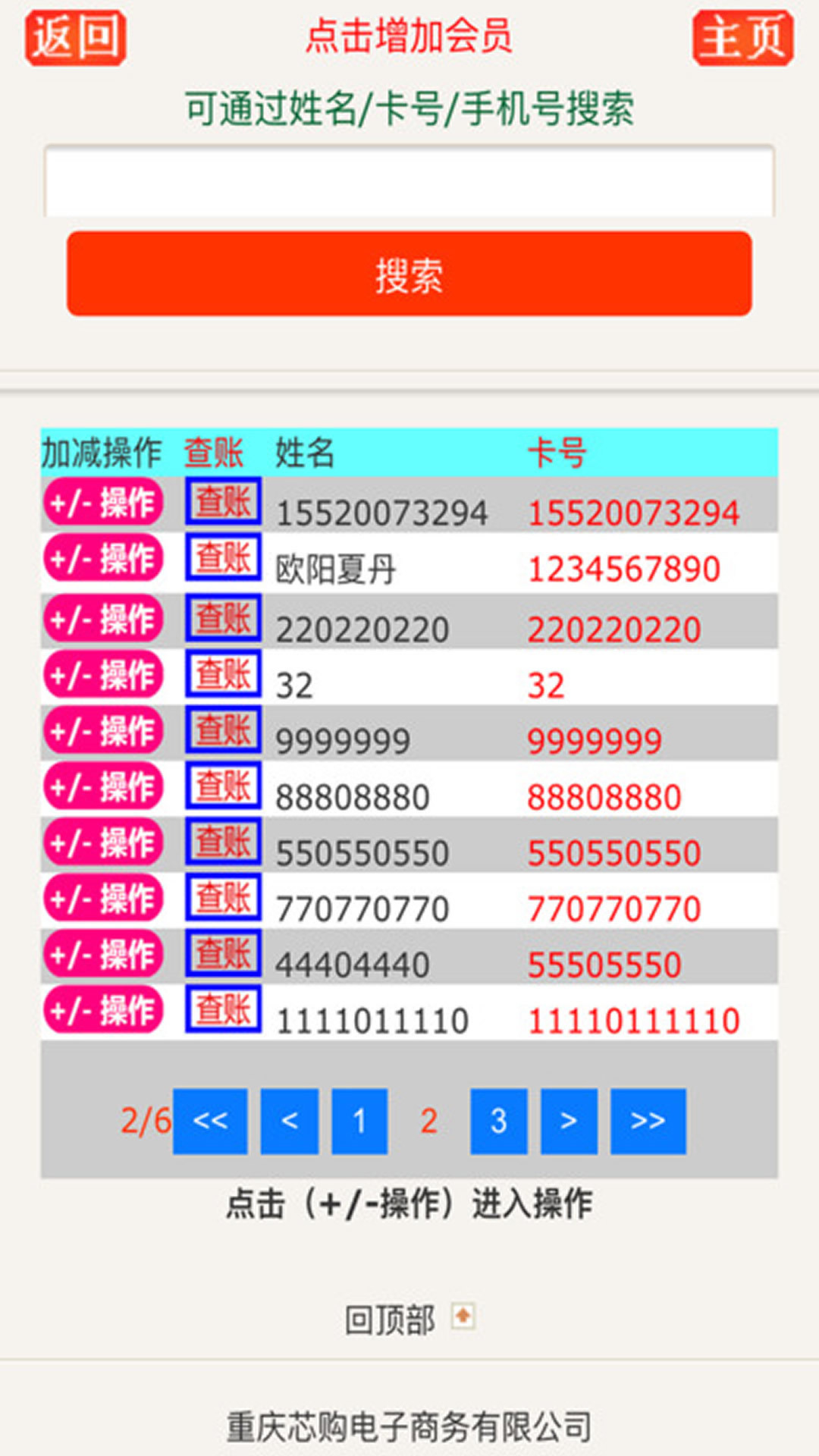819x1456 pixels.
Task: Open 点击增加会员 to add a member
Action: [x=409, y=36]
